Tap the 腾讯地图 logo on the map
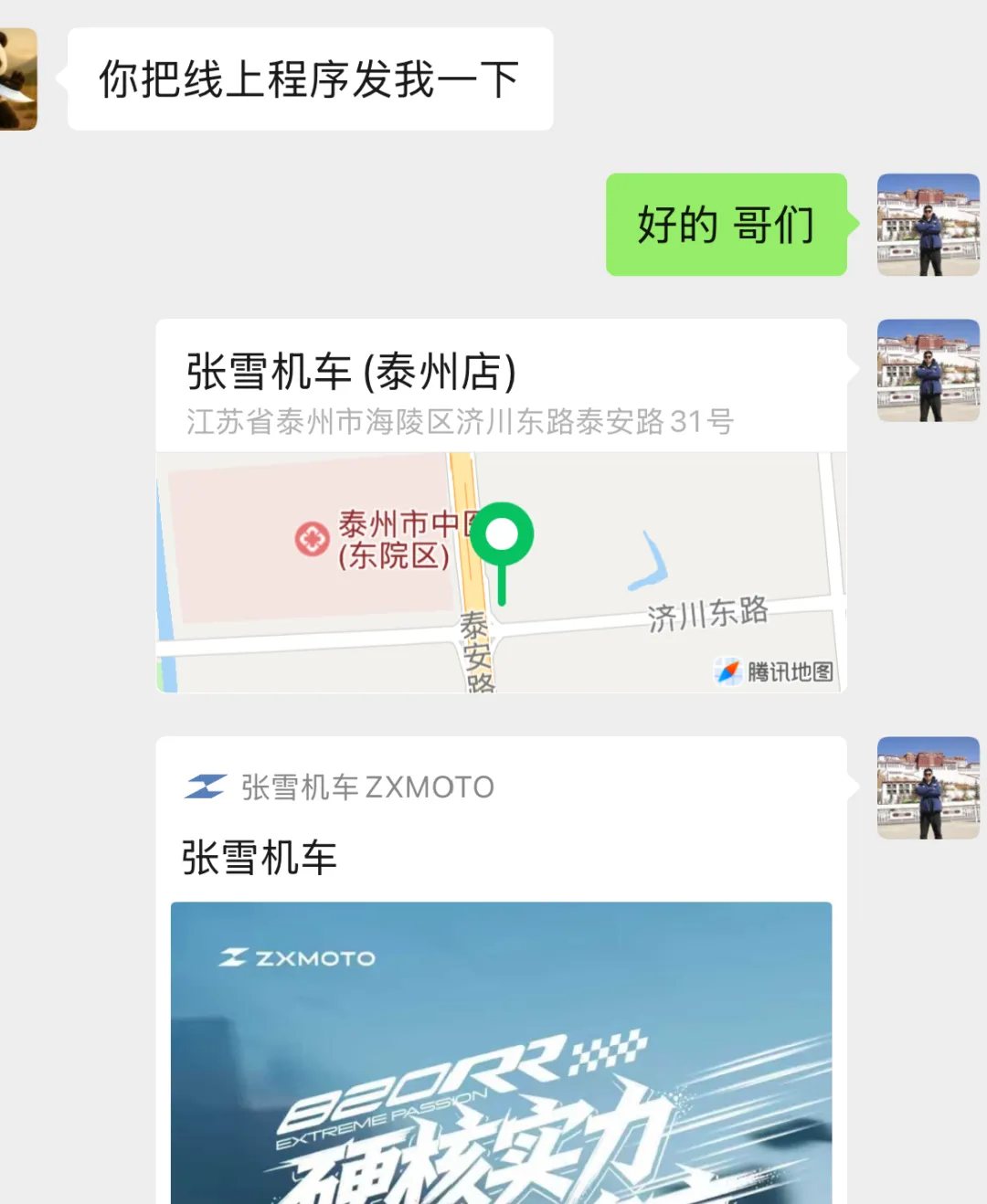This screenshot has width=987, height=1204. 772,671
